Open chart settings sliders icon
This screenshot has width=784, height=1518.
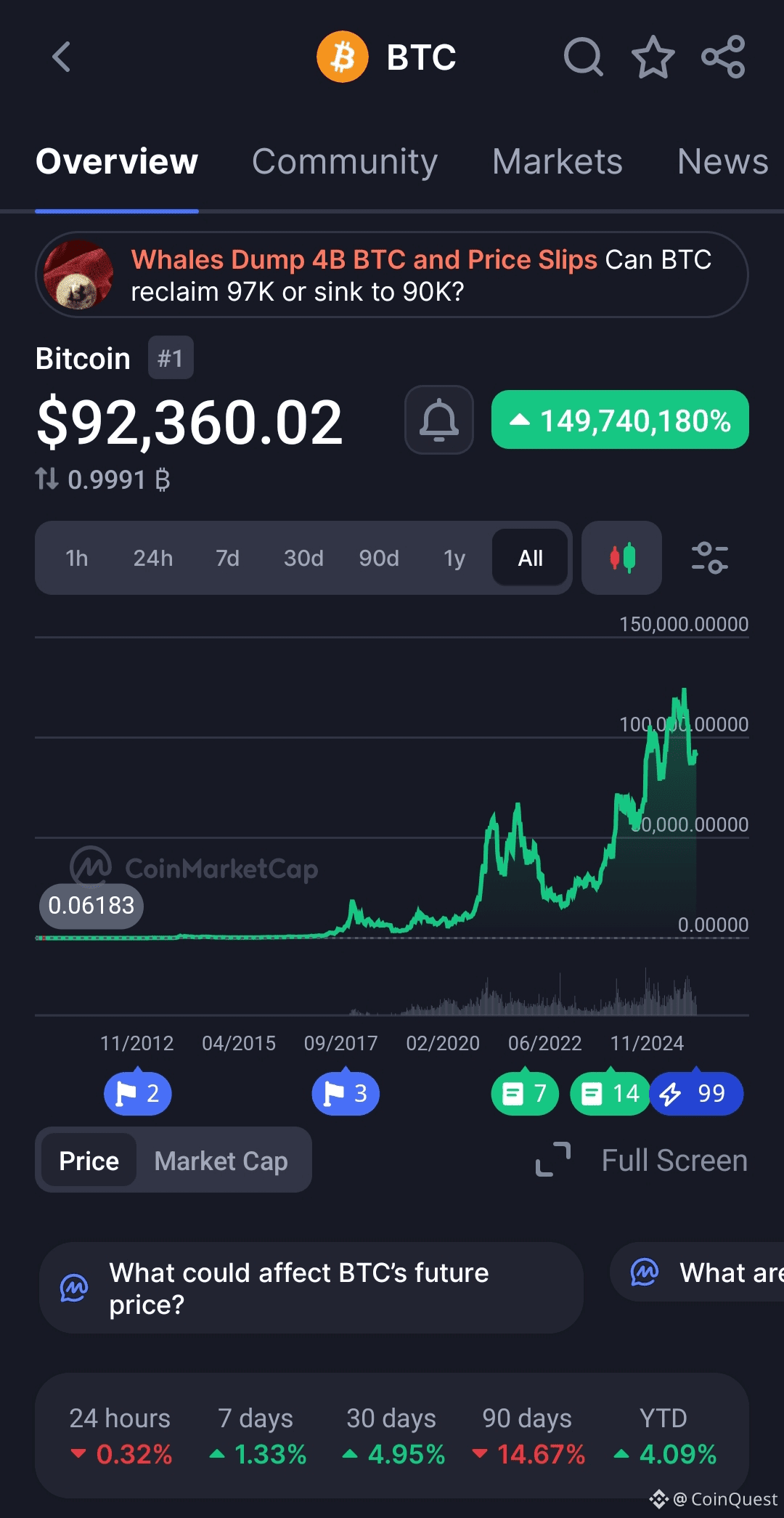tap(709, 558)
